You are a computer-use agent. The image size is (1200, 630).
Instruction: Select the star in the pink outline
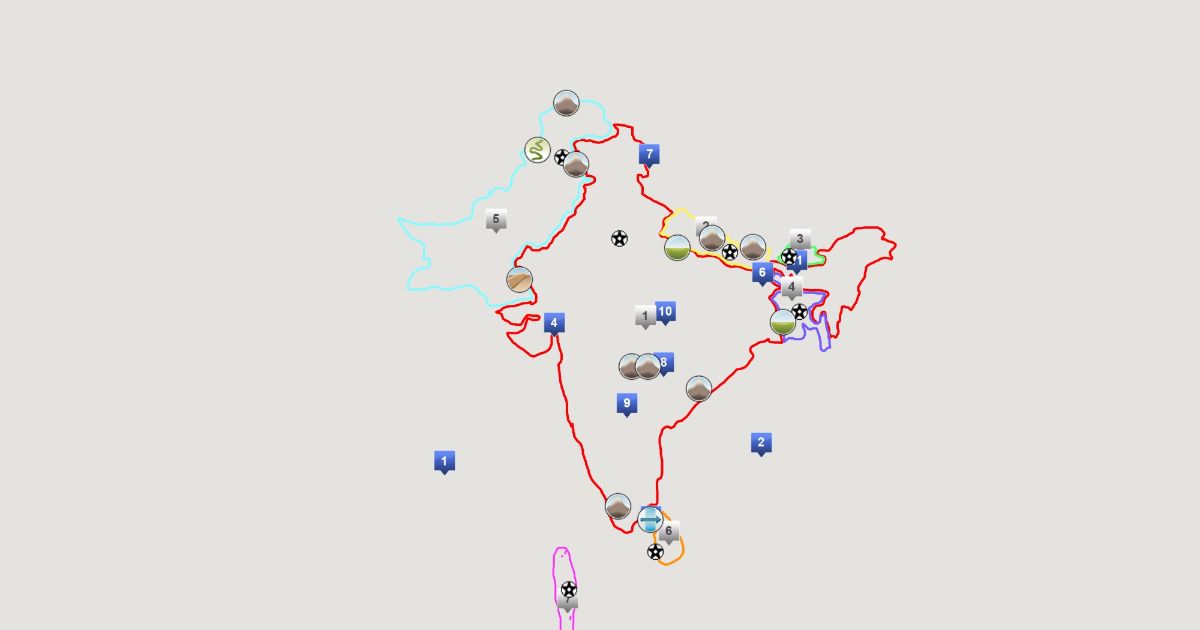click(x=569, y=589)
